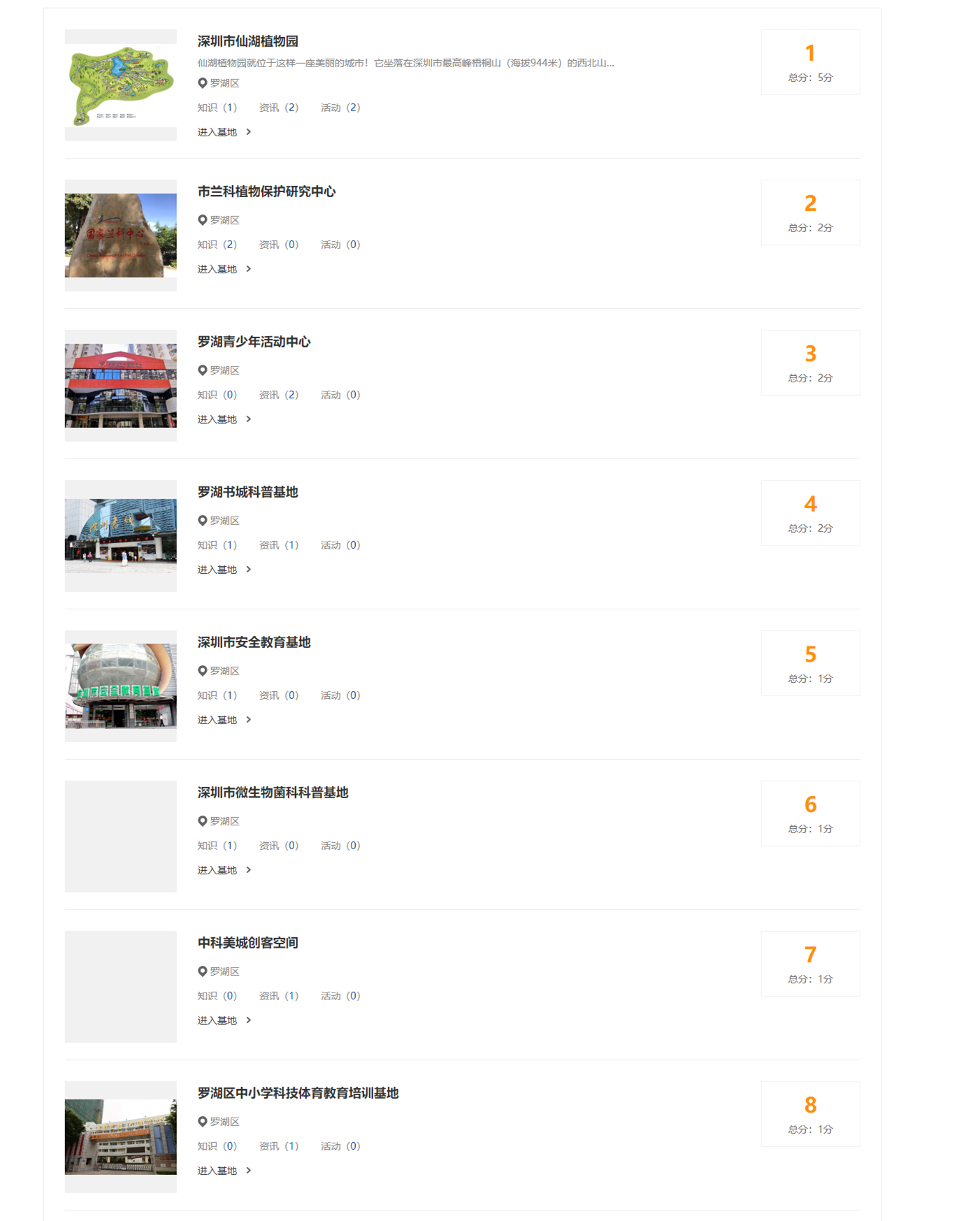Viewport: 980px width, 1221px height.
Task: Open 进入基地 link for 市兰科植物保护研究中心
Action: coord(224,269)
